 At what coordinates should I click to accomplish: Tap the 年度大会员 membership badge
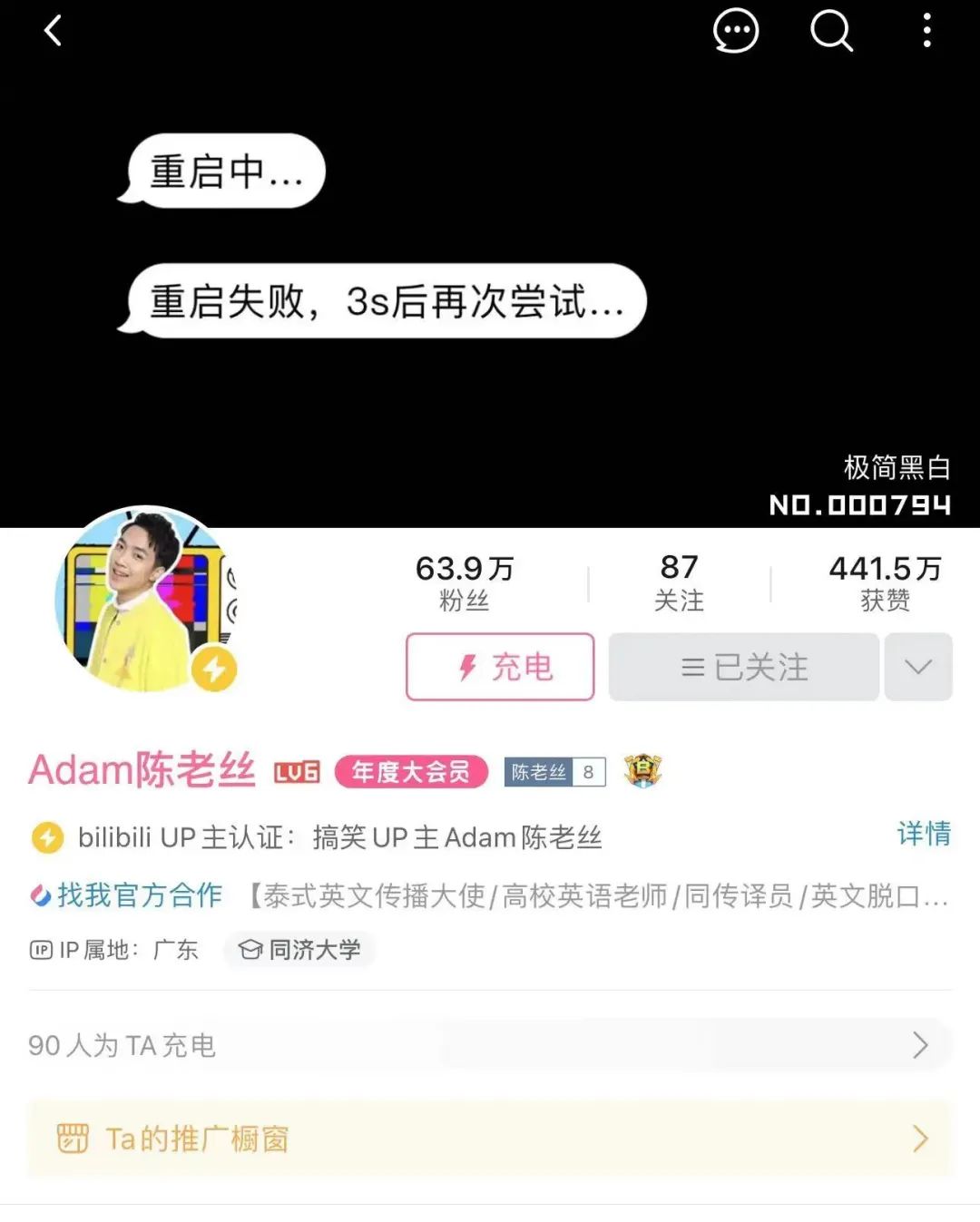tap(411, 772)
